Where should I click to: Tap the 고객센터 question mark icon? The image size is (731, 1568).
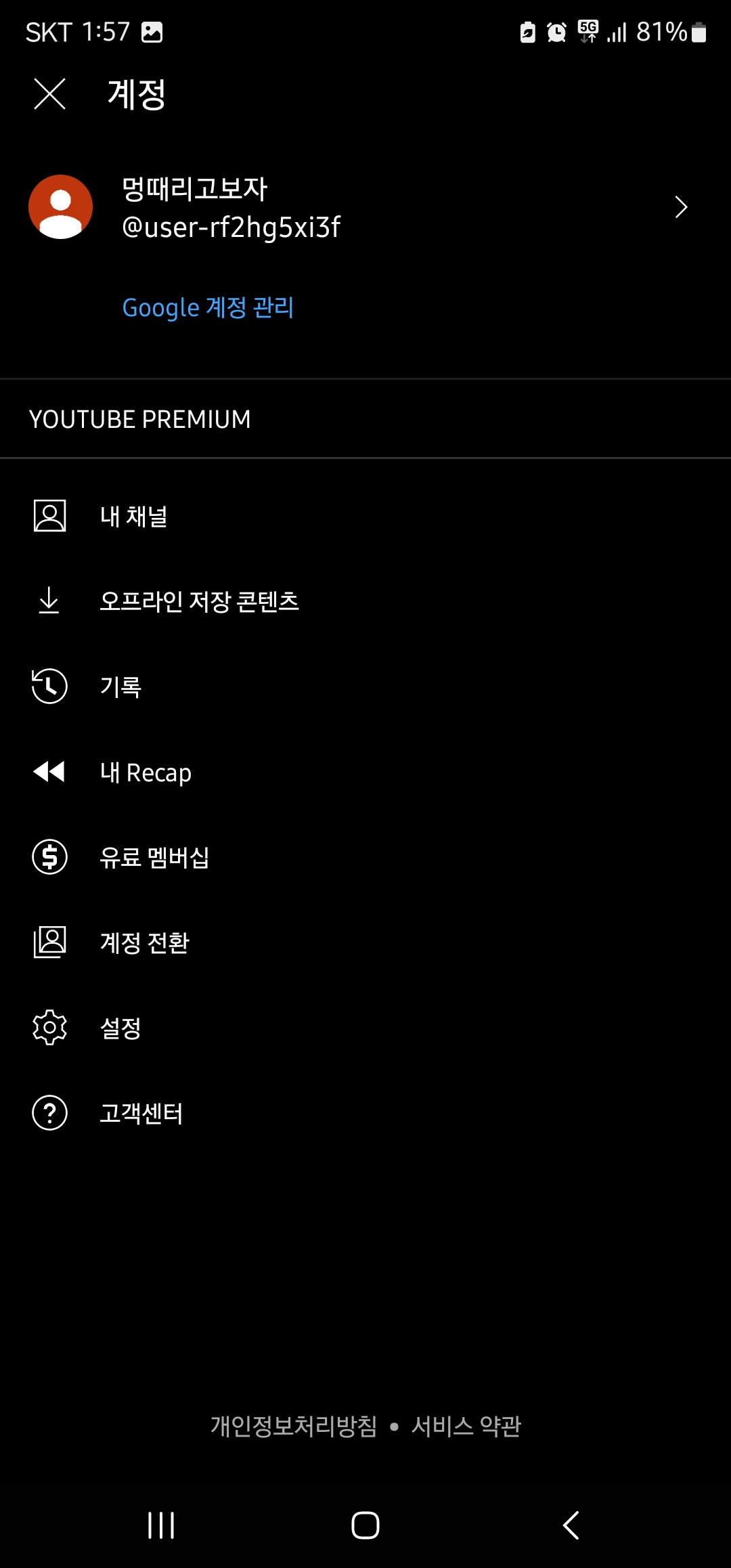pyautogui.click(x=49, y=1113)
